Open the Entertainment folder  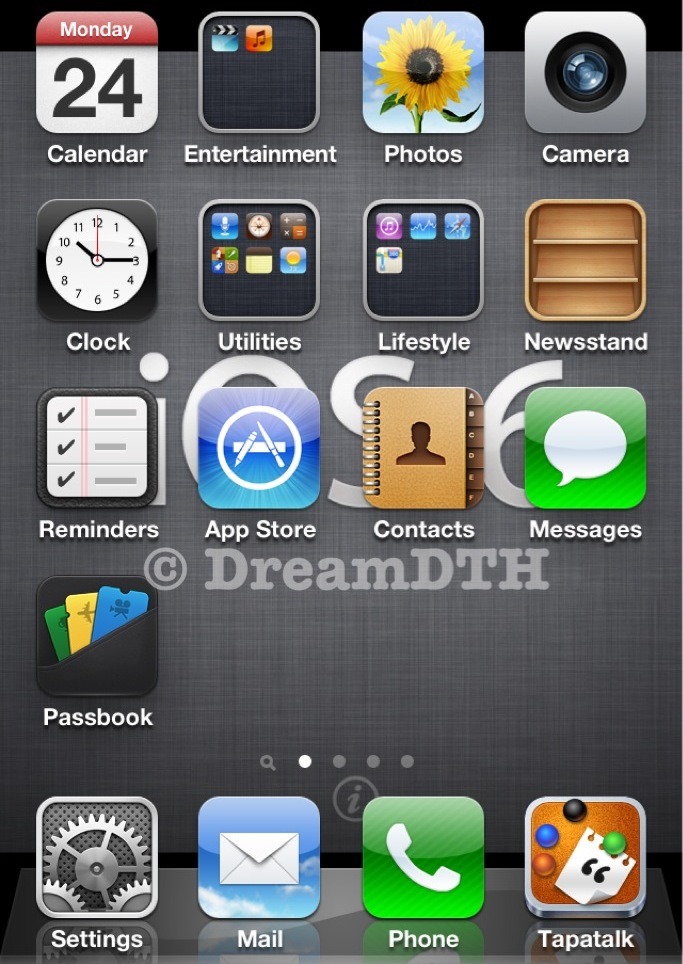tap(259, 73)
